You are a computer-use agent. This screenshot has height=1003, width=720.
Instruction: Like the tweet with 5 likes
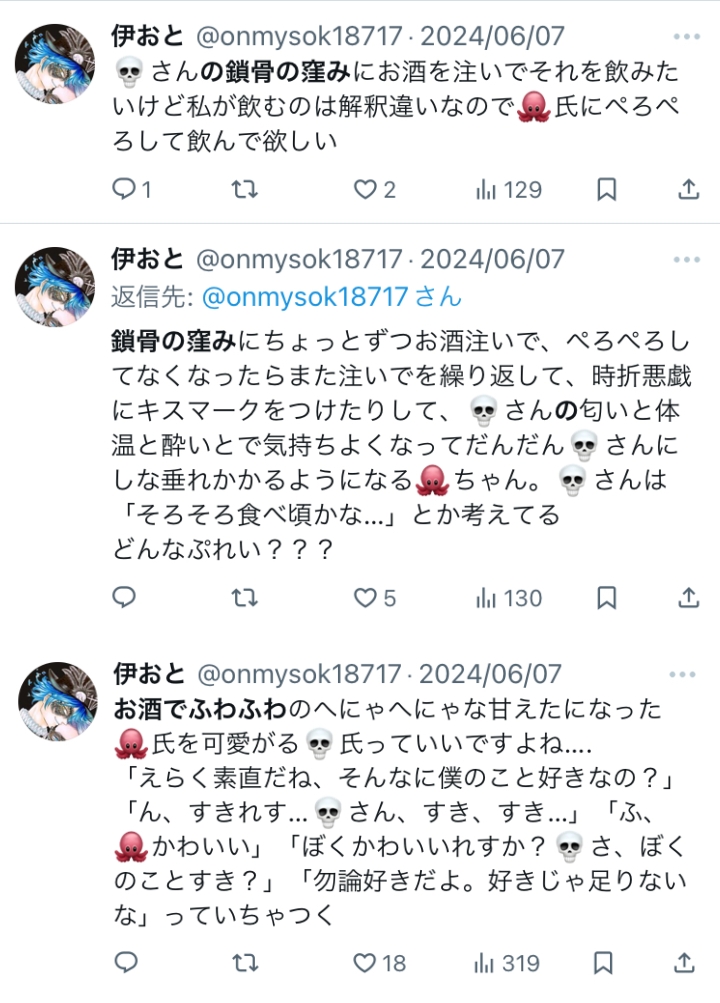(x=366, y=598)
